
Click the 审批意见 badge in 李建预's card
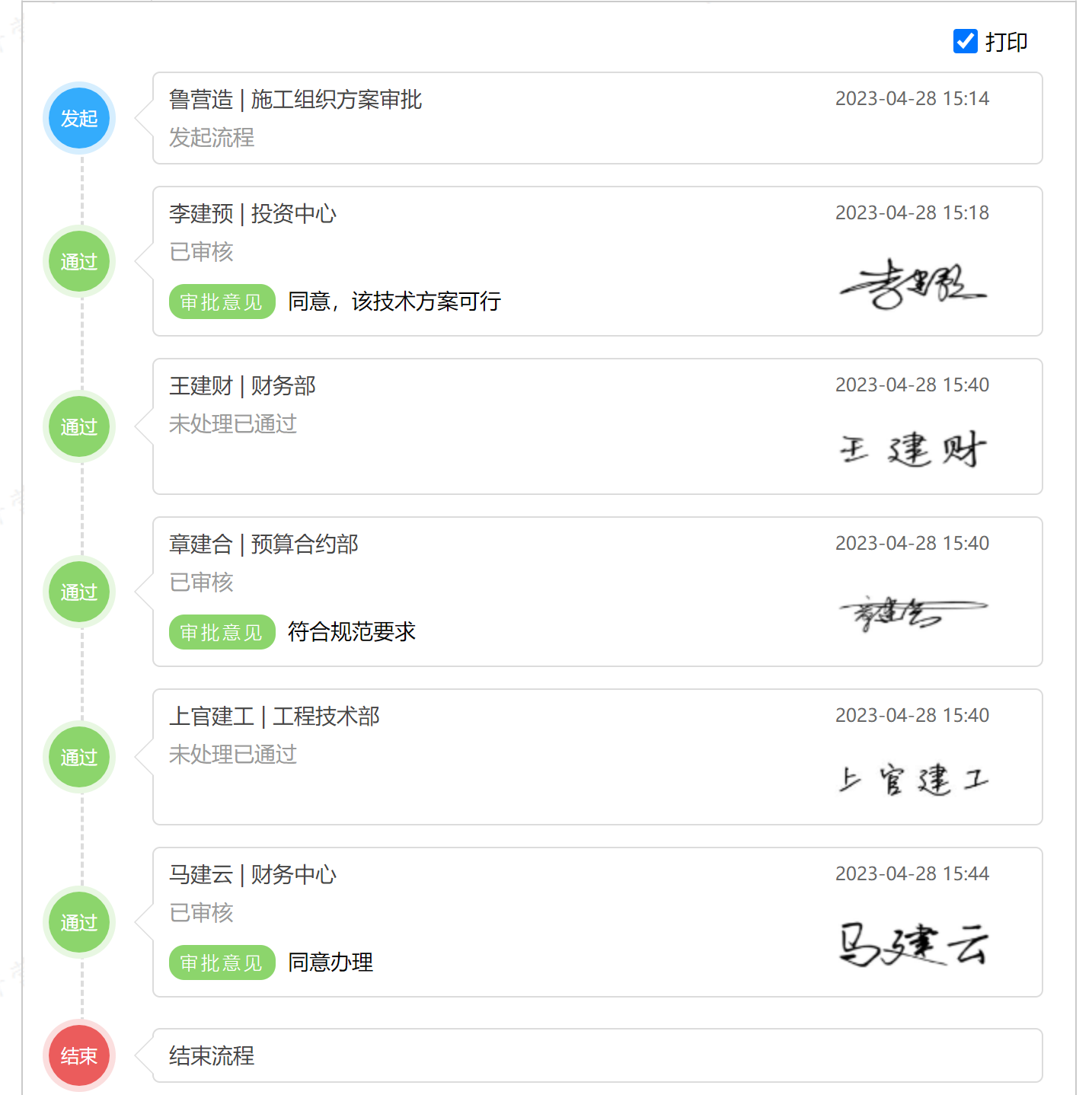(x=222, y=302)
